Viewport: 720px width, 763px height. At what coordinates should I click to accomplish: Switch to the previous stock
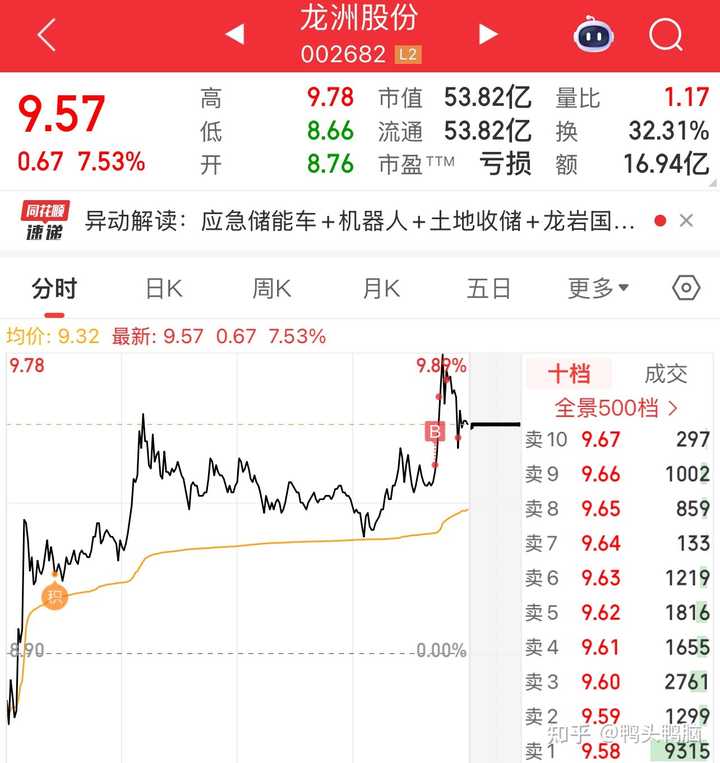tap(235, 35)
